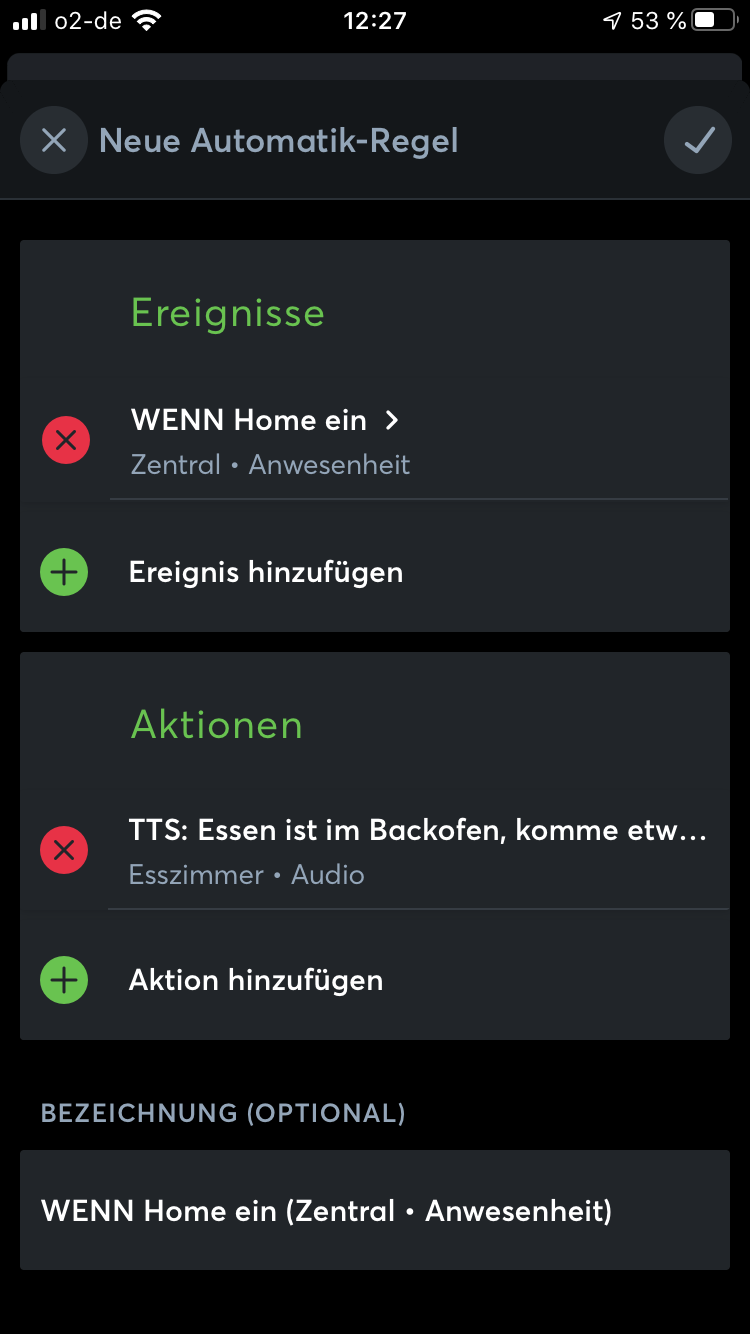Delete the TTS Esszimmer Audio action
Image resolution: width=750 pixels, height=1334 pixels.
(x=64, y=850)
